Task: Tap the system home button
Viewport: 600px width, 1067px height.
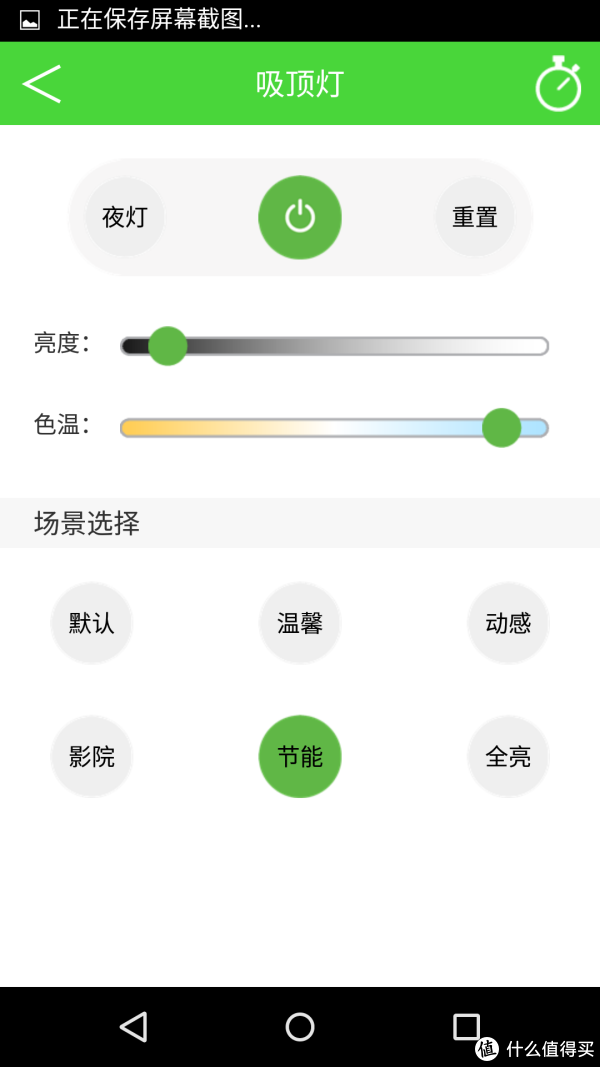Action: point(300,1027)
